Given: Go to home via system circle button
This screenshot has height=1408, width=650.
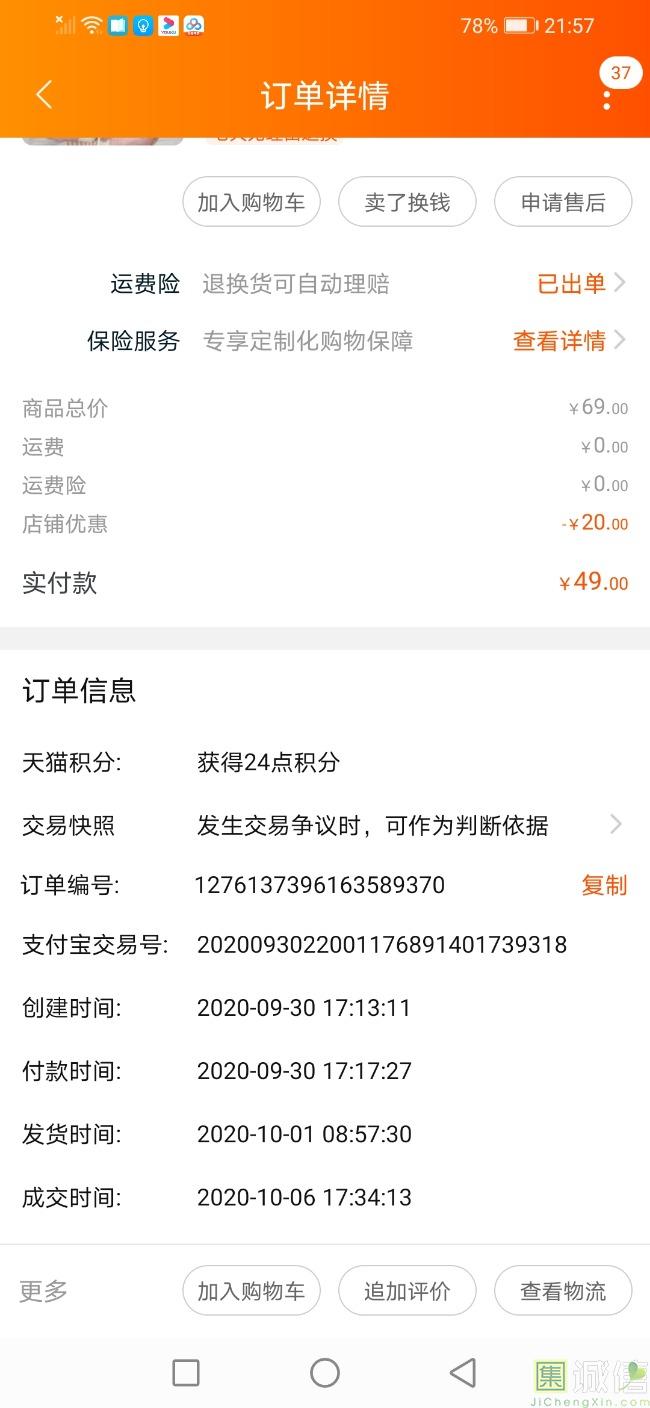Looking at the screenshot, I should [325, 1373].
